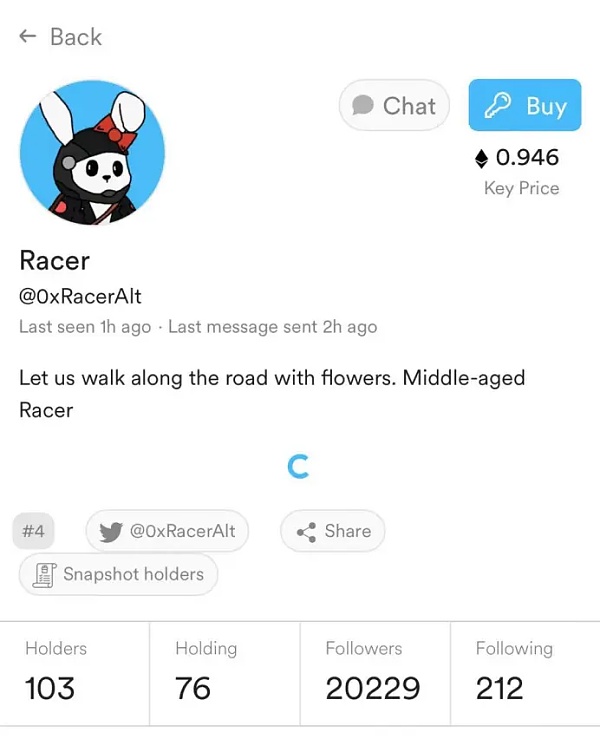
Task: Open the 212 Following list
Action: (x=525, y=672)
